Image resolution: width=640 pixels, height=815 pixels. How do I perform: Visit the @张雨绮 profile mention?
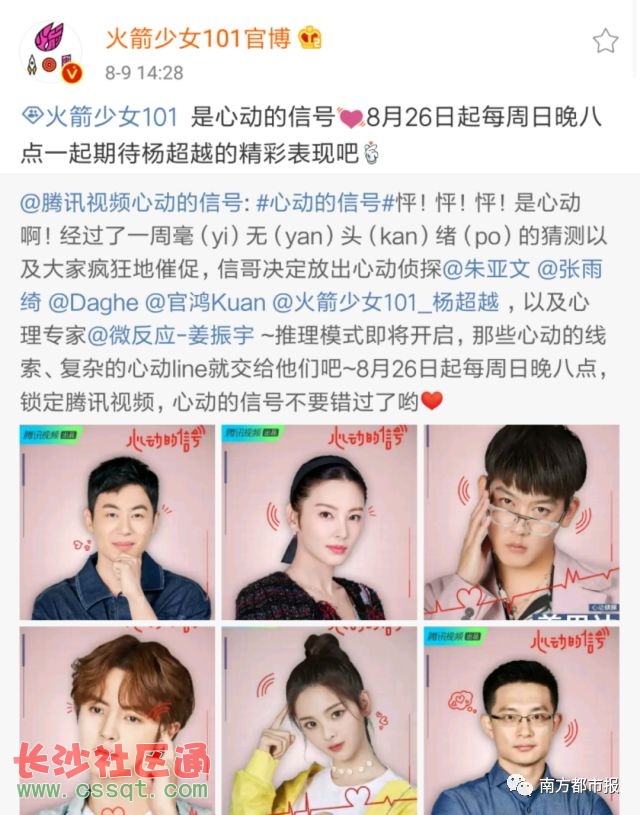click(577, 272)
